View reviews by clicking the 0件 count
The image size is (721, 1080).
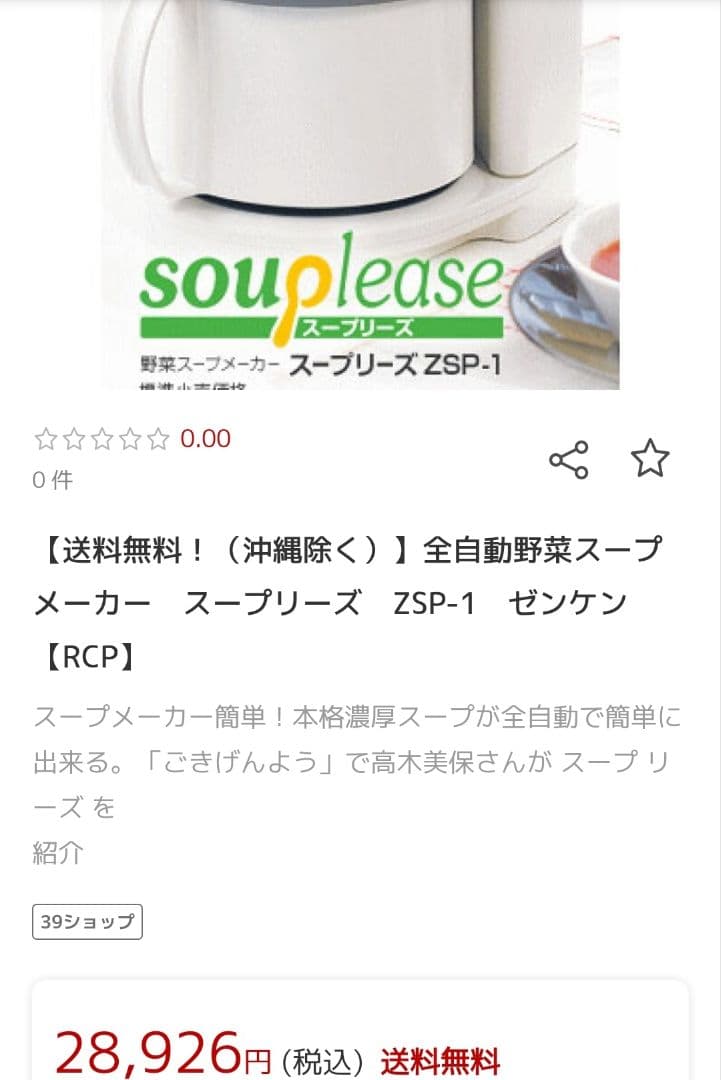coord(52,481)
